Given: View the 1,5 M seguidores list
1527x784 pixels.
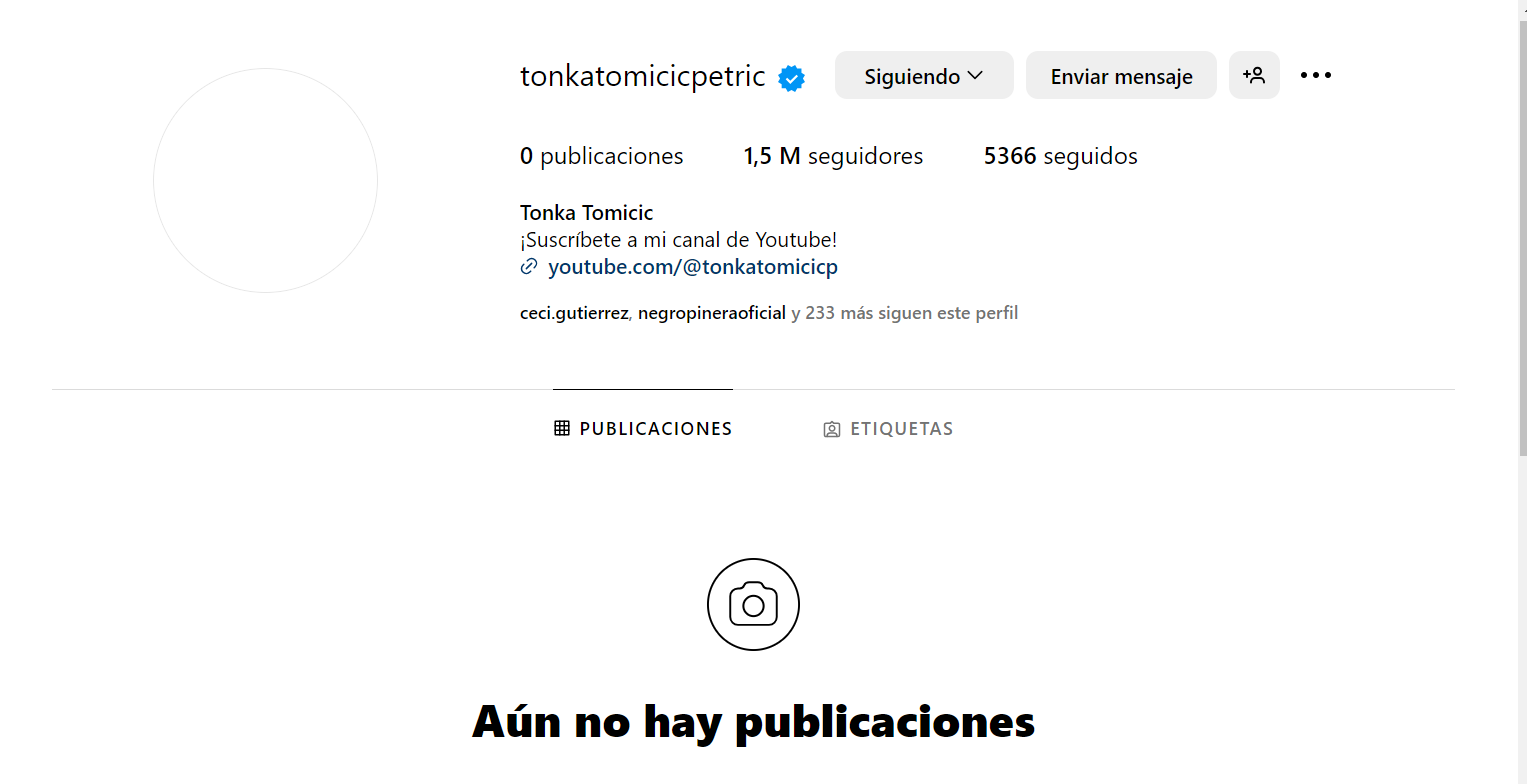Looking at the screenshot, I should point(833,156).
